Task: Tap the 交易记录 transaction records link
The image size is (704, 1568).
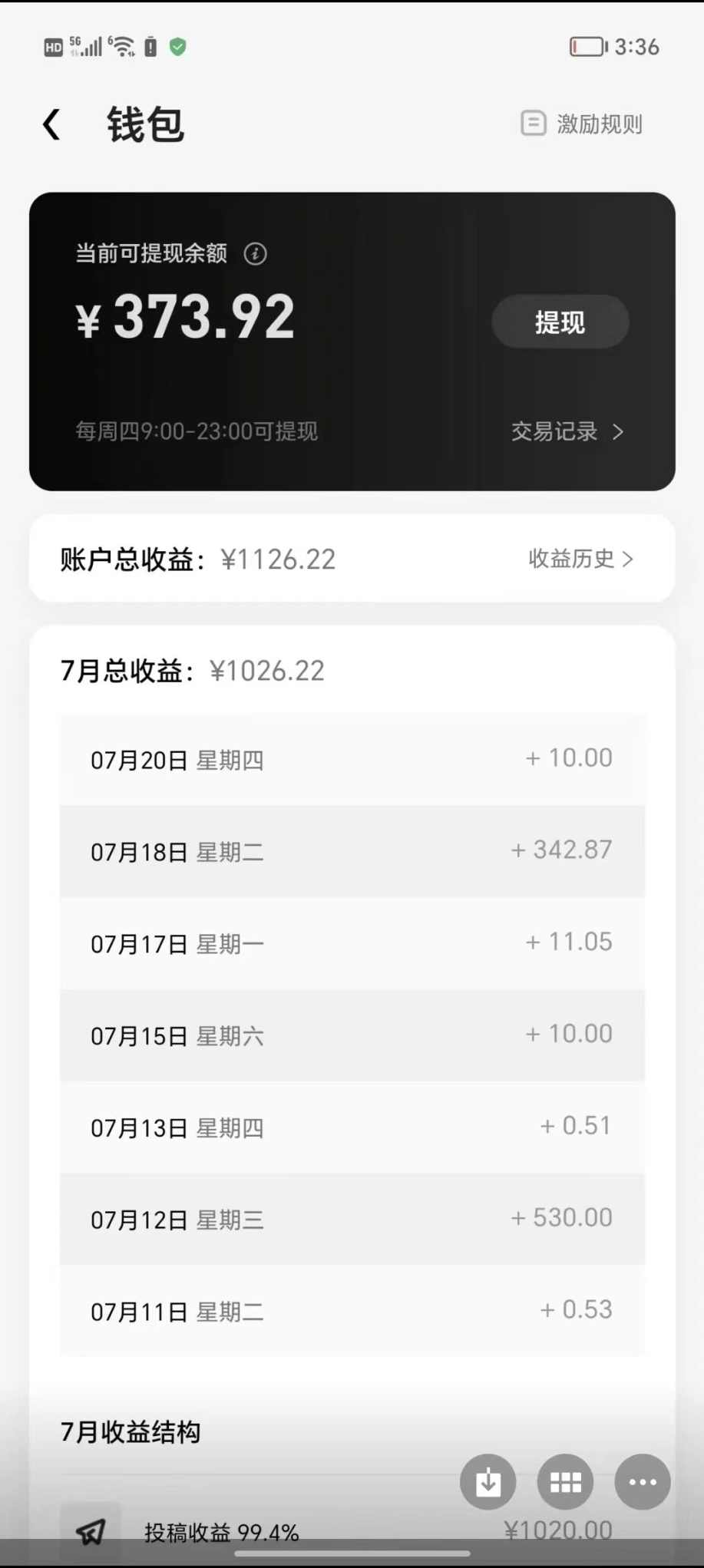Action: tap(554, 432)
